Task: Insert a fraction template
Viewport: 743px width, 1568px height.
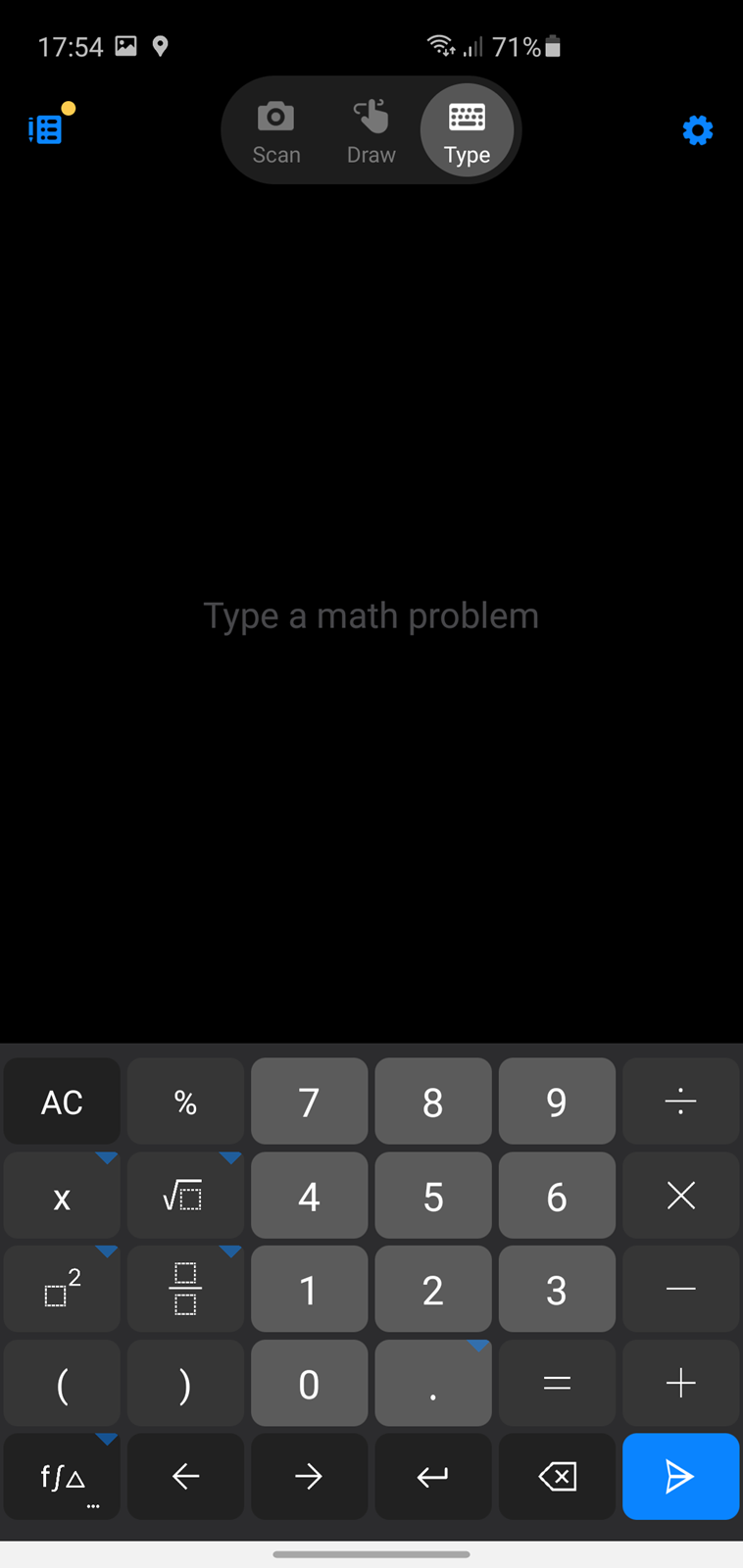Action: click(185, 1289)
